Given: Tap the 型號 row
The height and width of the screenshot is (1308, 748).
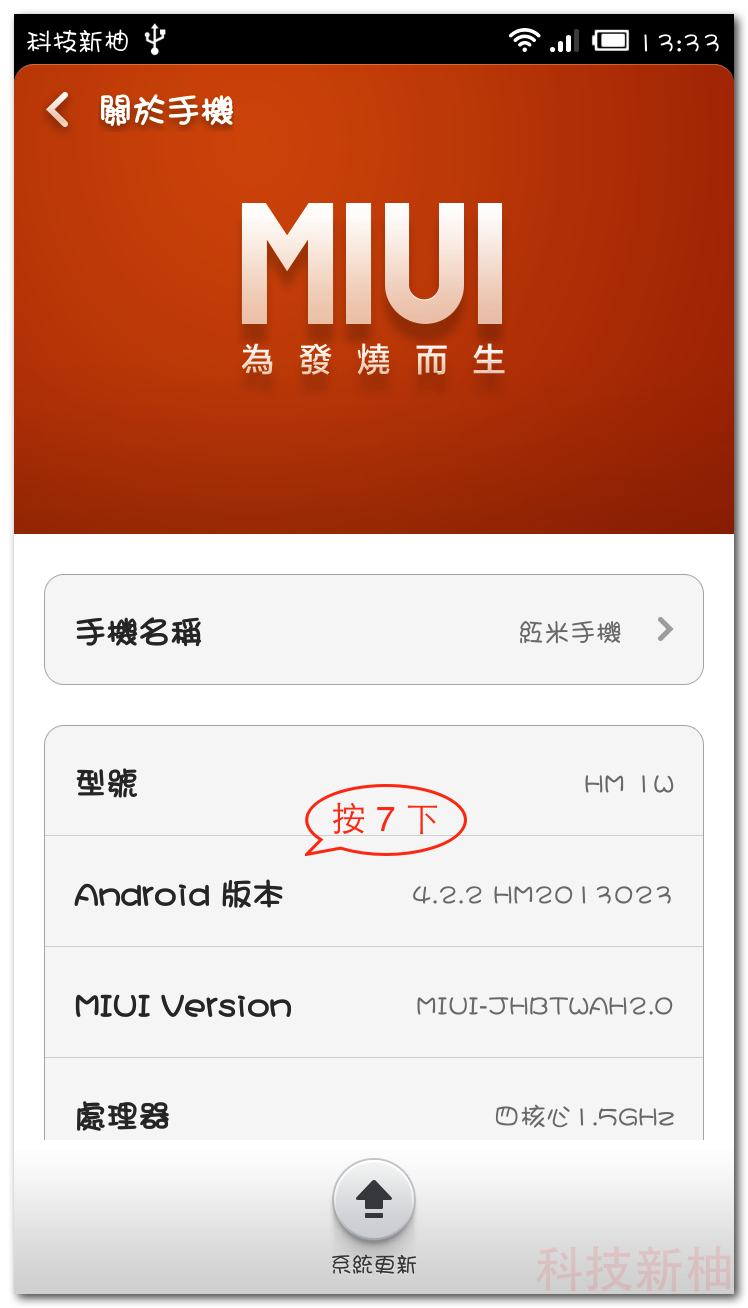Looking at the screenshot, I should [374, 781].
